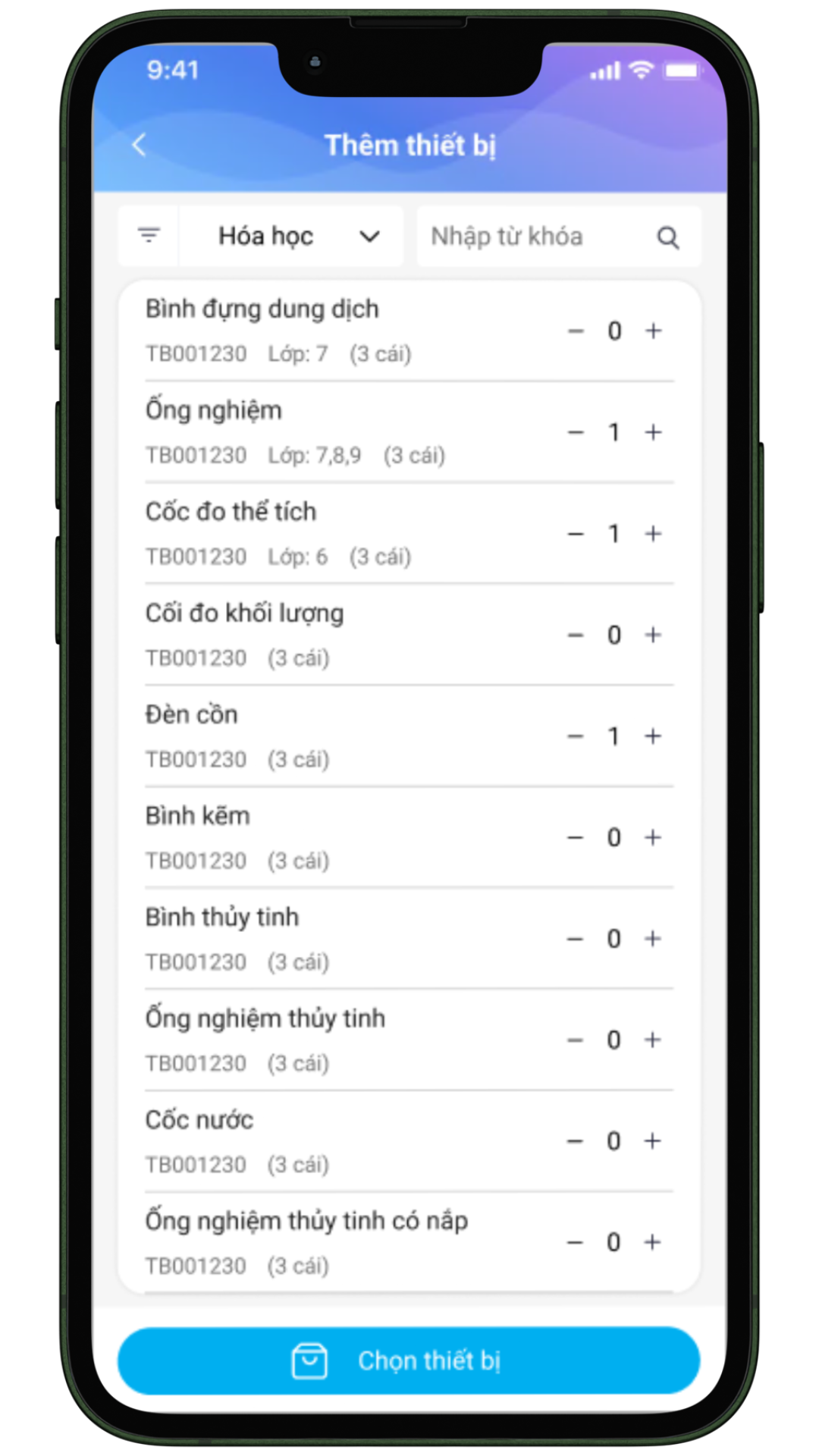Increase quantity of Ống nghiệm
The image size is (819, 1456).
tap(654, 432)
